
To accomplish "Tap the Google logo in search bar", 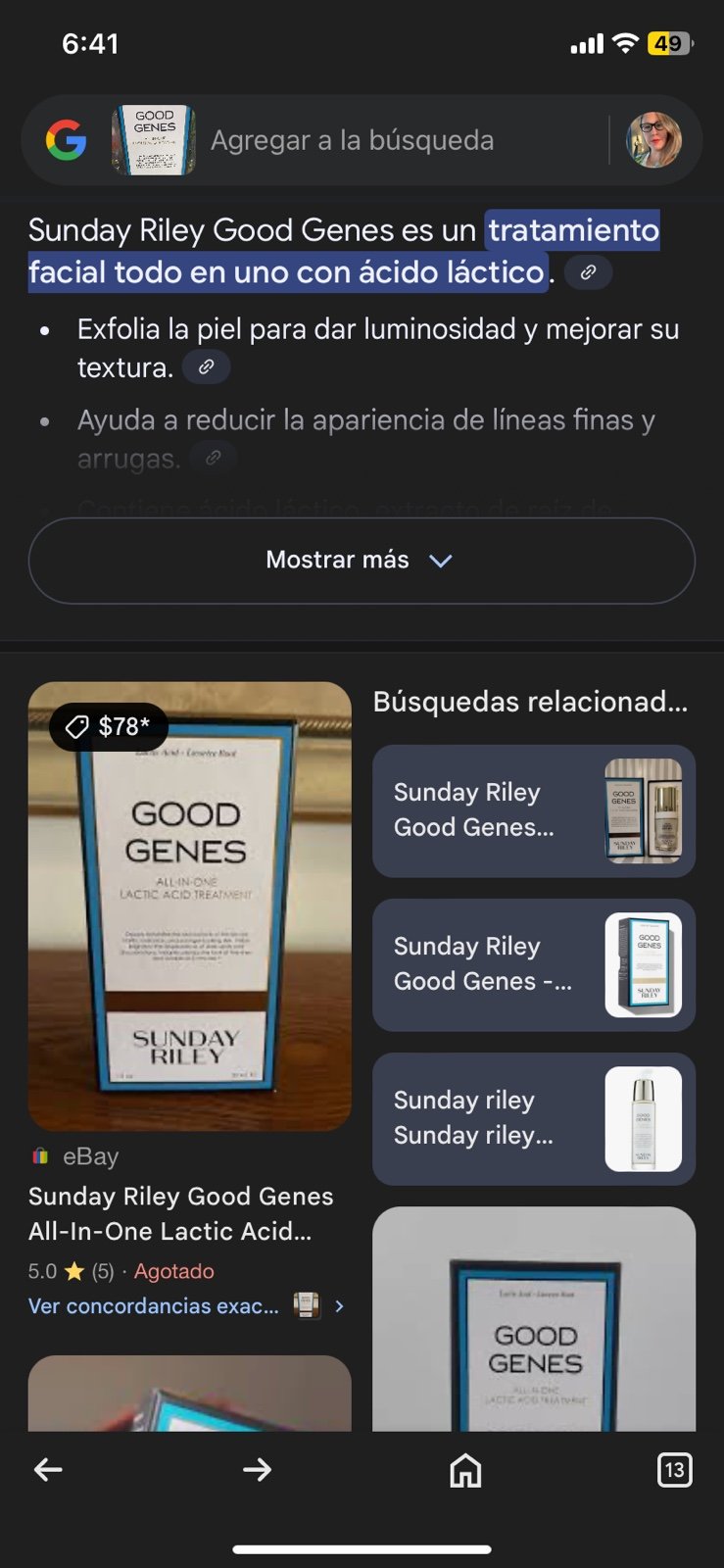I will point(66,140).
